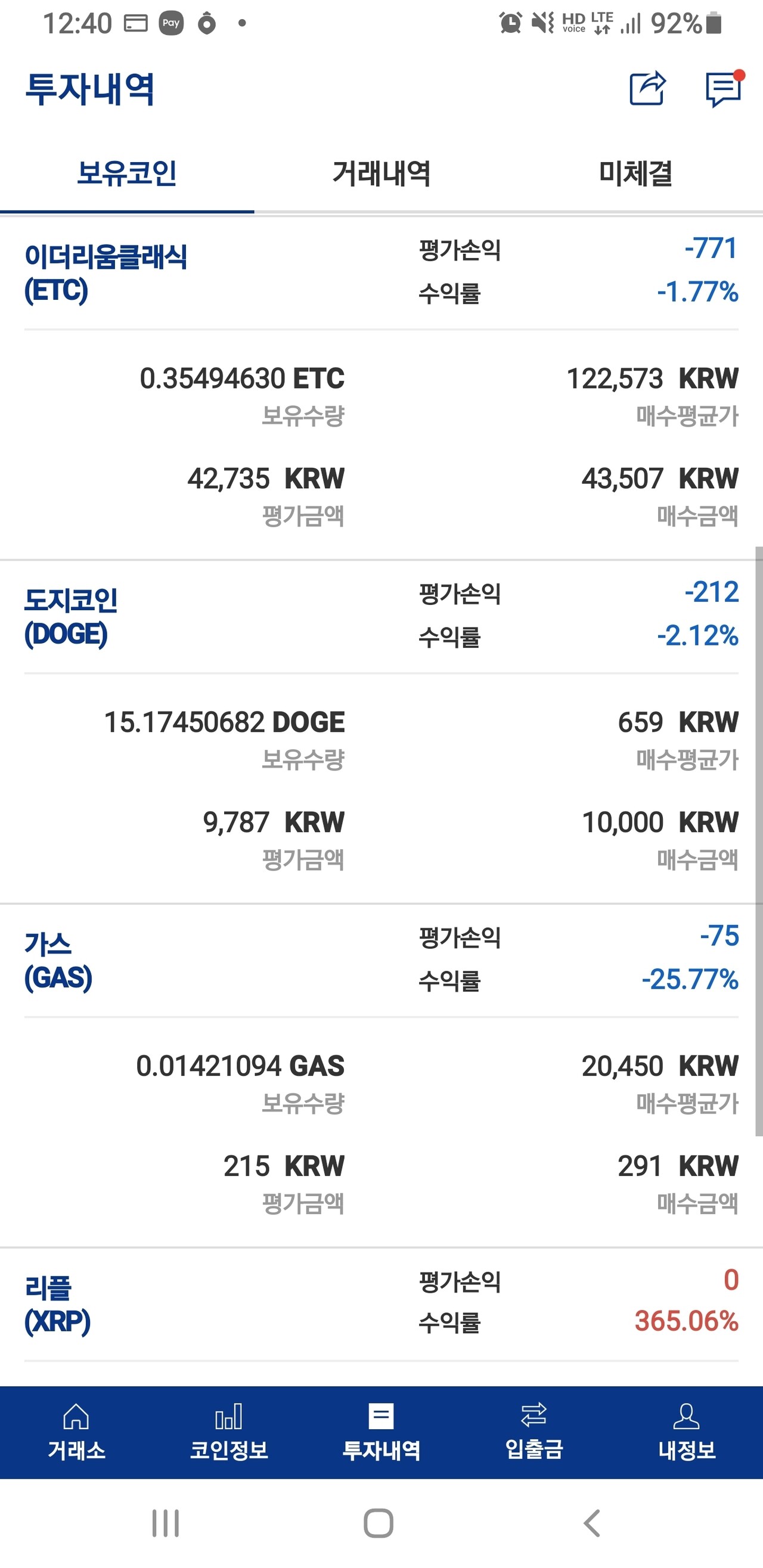Switch to the 거래내역 tab
This screenshot has height=1568, width=763.
coord(381,173)
